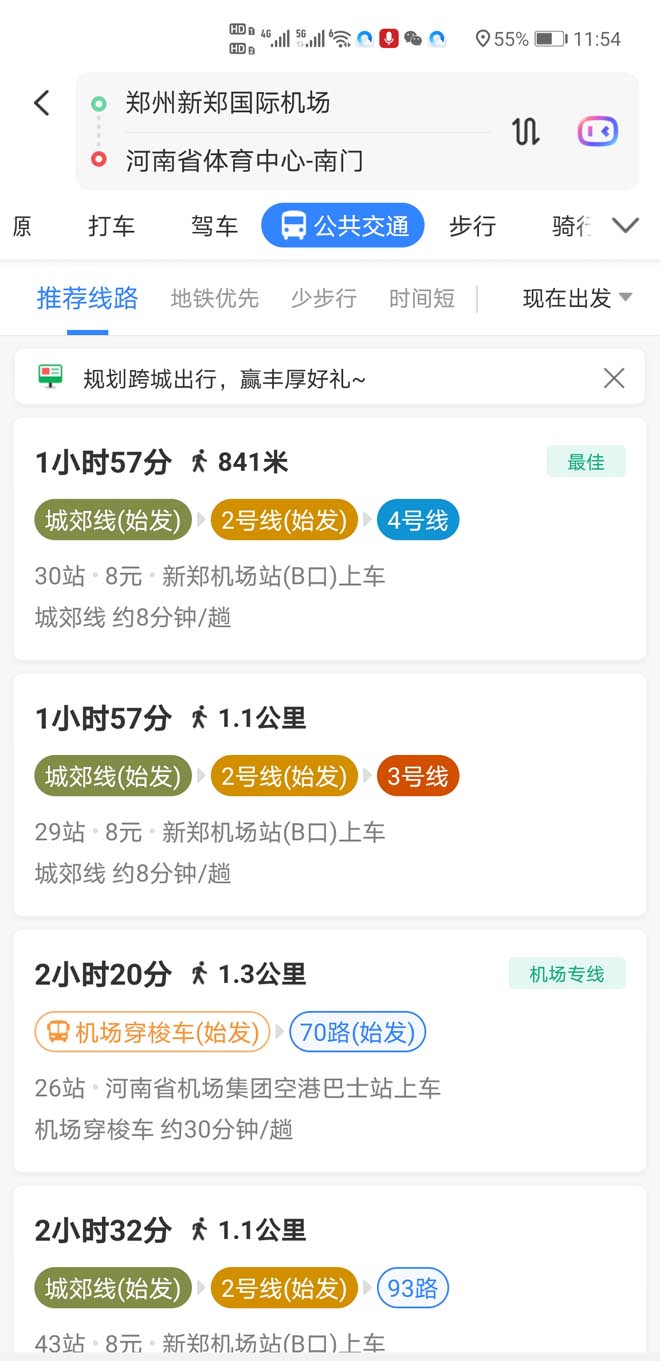Filter routes by 地铁优先
Image resolution: width=660 pixels, height=1361 pixels.
tap(215, 298)
